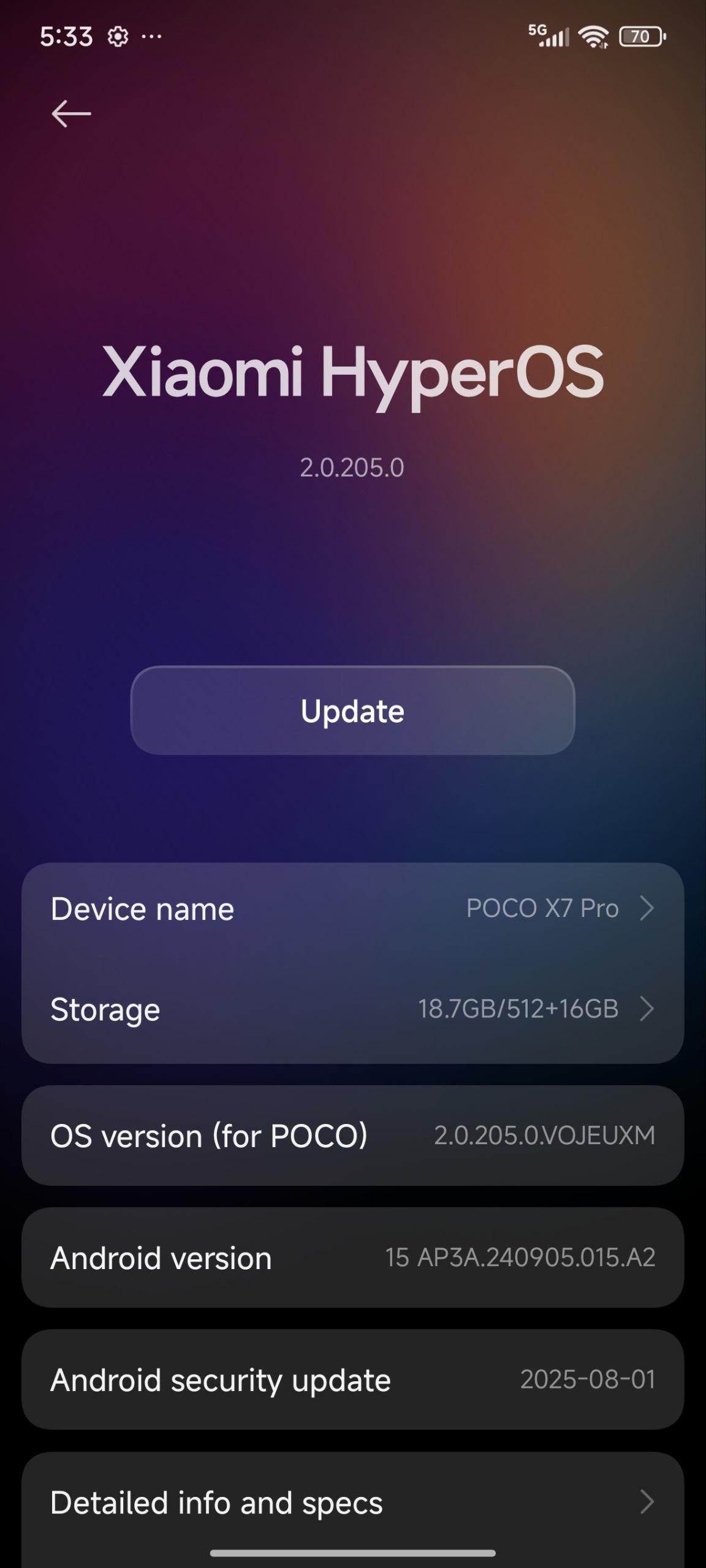This screenshot has width=706, height=1568.
Task: Tap the Update button
Action: [x=352, y=710]
